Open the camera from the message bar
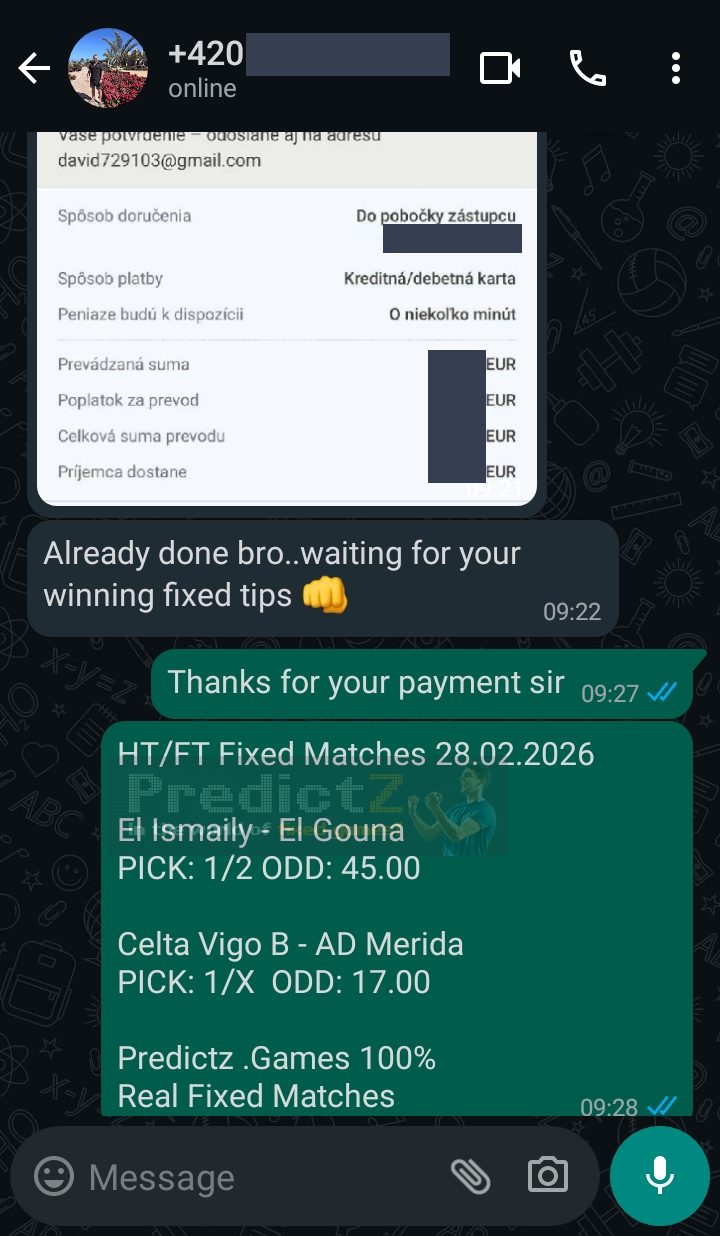720x1236 pixels. coord(547,1176)
